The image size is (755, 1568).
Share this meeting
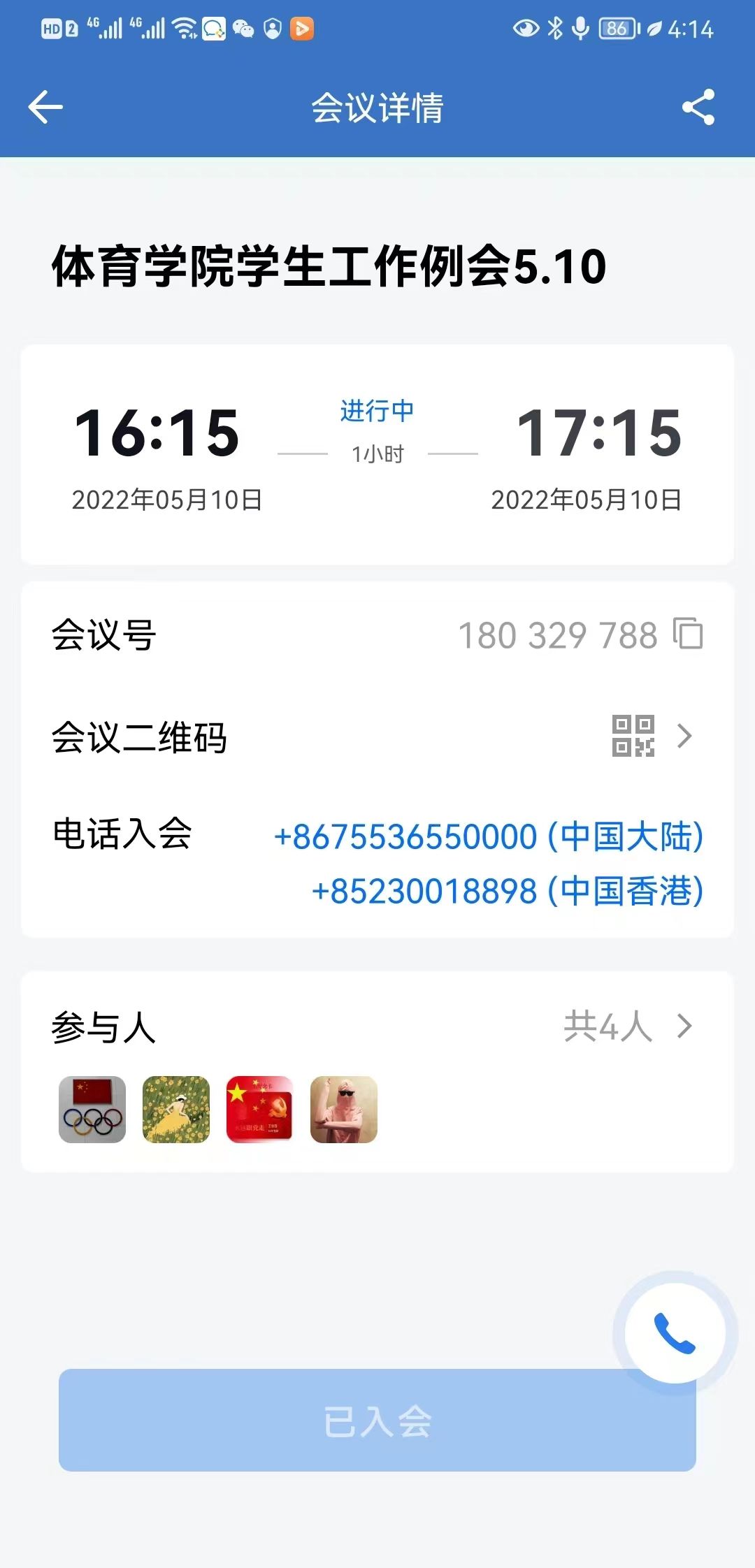pyautogui.click(x=698, y=108)
